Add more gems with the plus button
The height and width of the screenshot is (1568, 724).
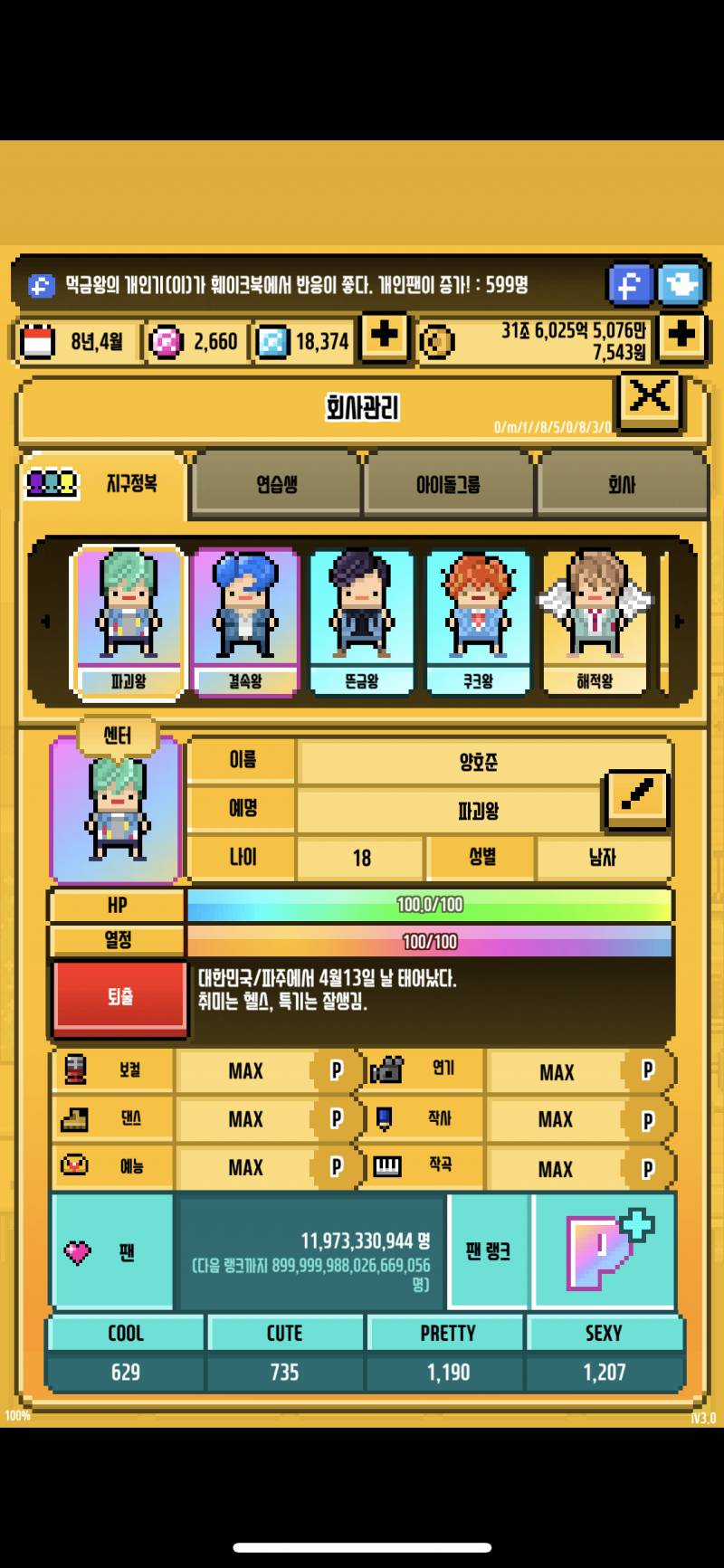tap(385, 337)
